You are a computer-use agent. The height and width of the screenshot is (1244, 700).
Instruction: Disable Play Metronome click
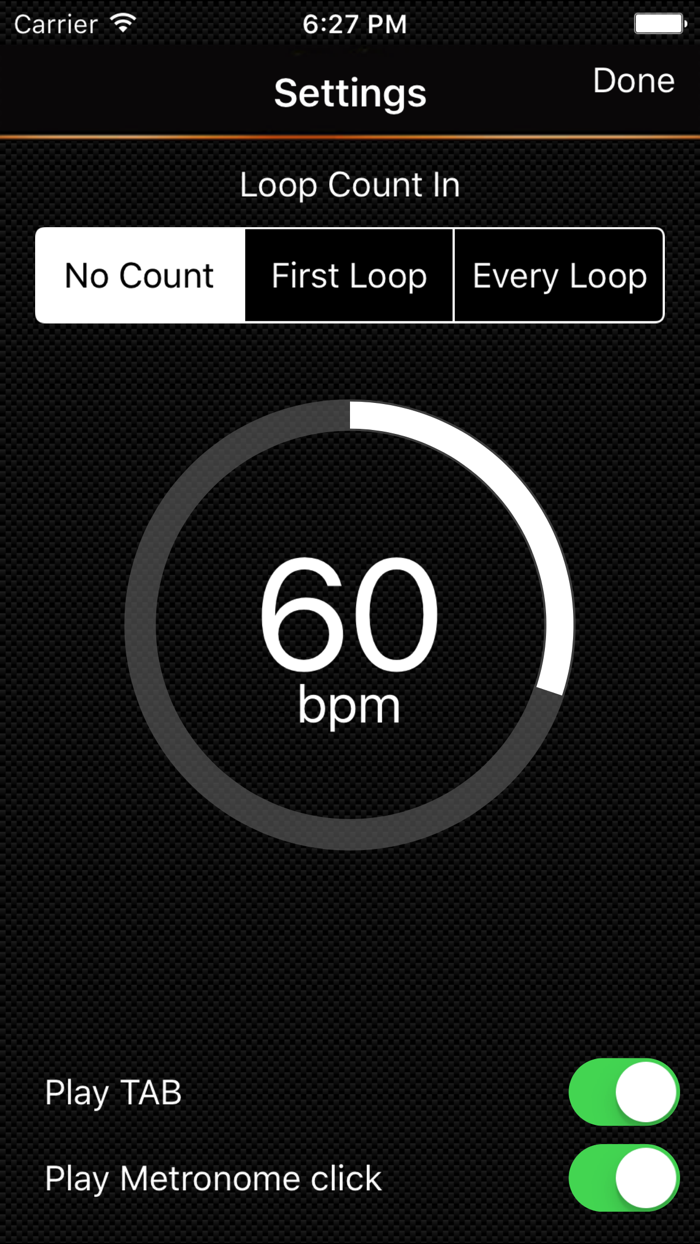623,1178
